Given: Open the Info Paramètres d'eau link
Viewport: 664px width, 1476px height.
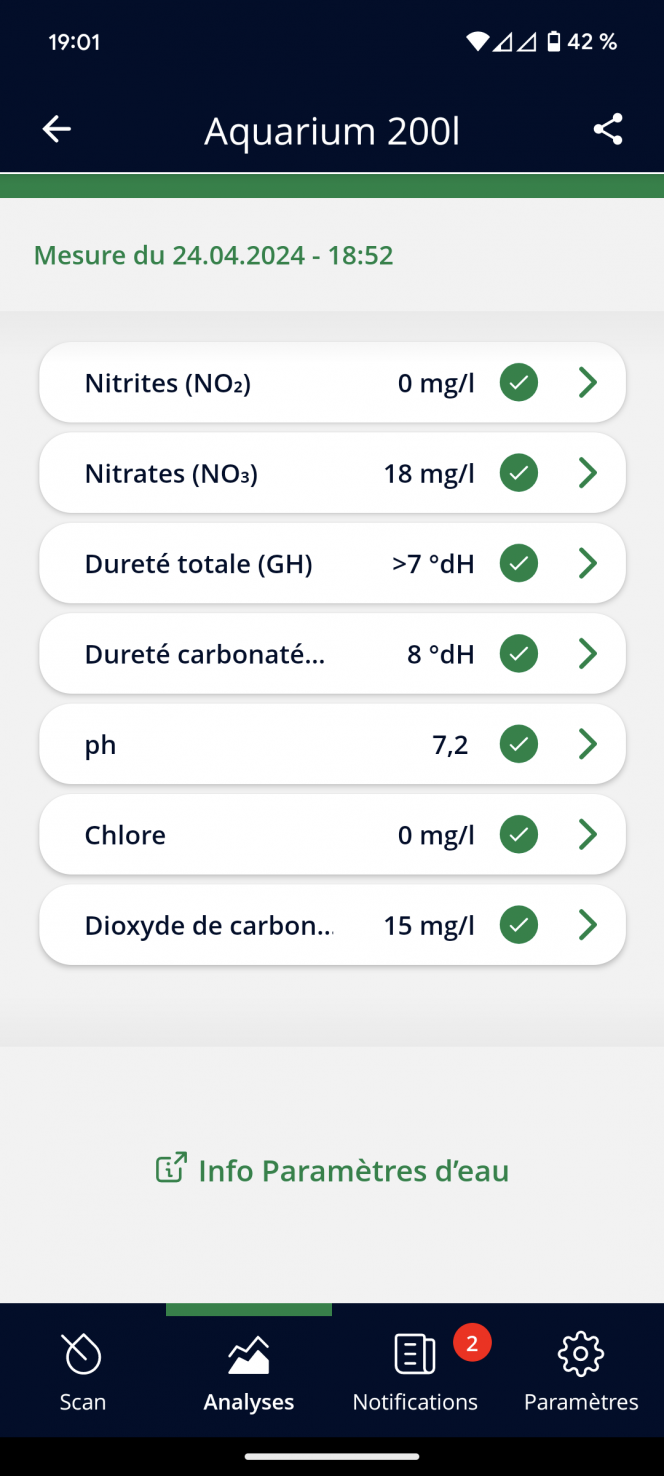Looking at the screenshot, I should point(332,1170).
